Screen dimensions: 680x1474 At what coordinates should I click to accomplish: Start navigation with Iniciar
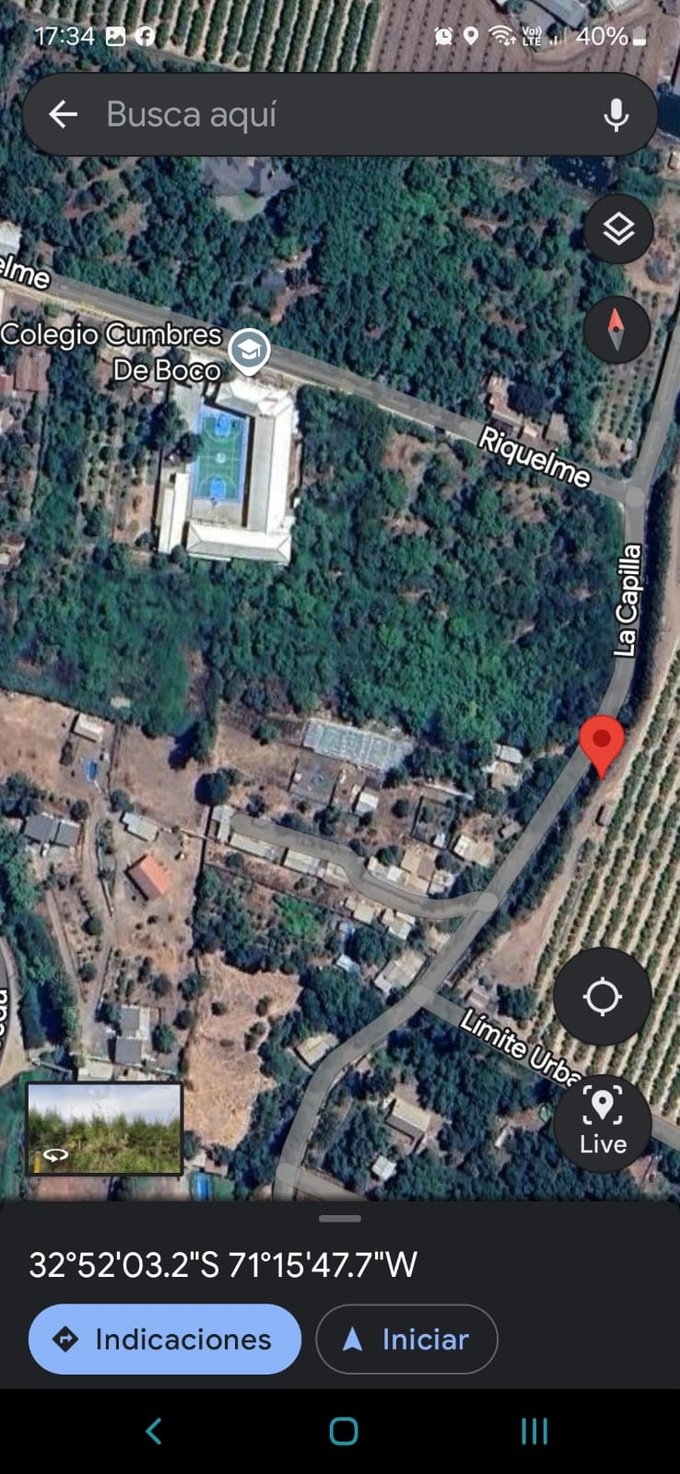pyautogui.click(x=406, y=1339)
